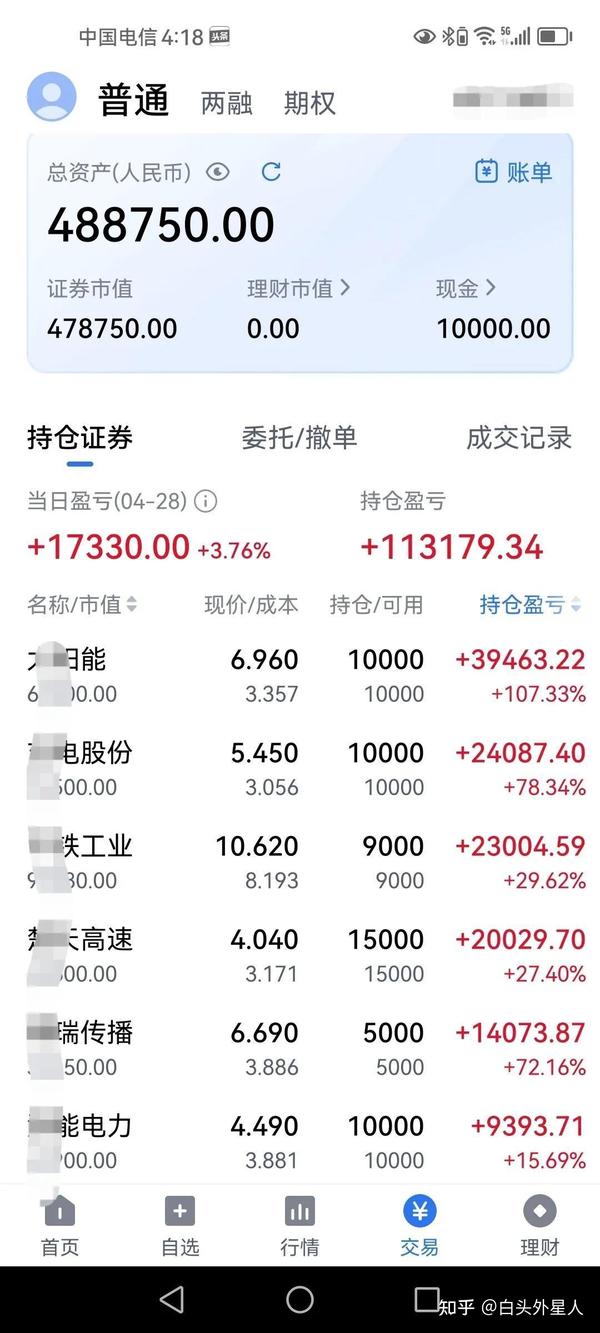The height and width of the screenshot is (1333, 600).
Task: Go back with the system back button
Action: [x=172, y=1299]
